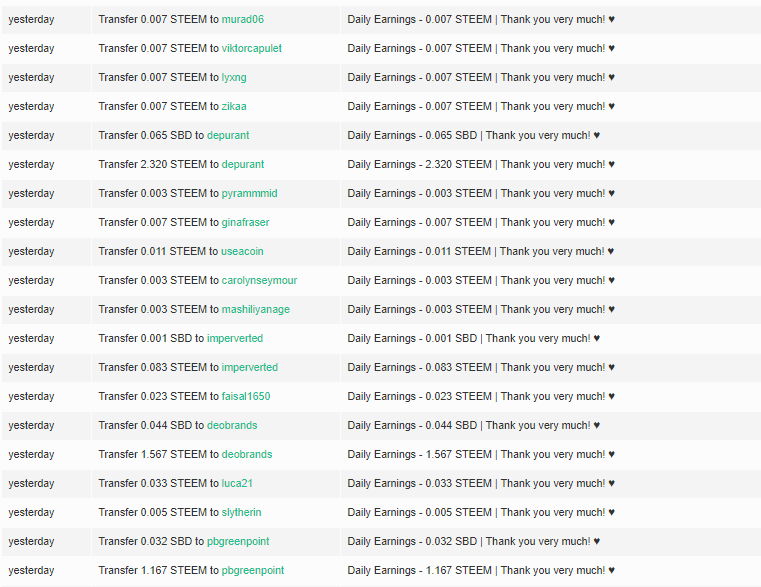
Task: Open imperverted link in 0.001 SBD transfer
Action: coord(235,338)
